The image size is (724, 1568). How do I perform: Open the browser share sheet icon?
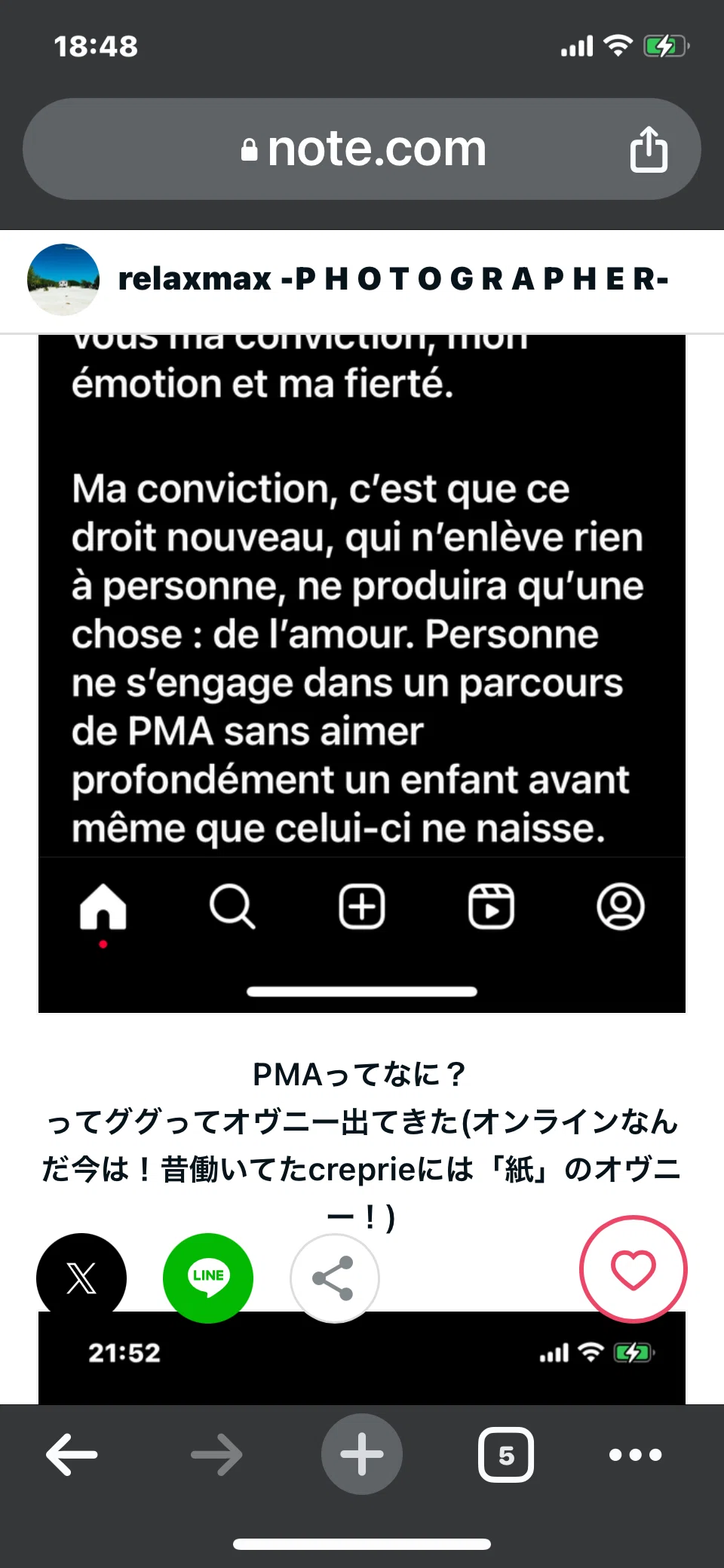pos(649,149)
